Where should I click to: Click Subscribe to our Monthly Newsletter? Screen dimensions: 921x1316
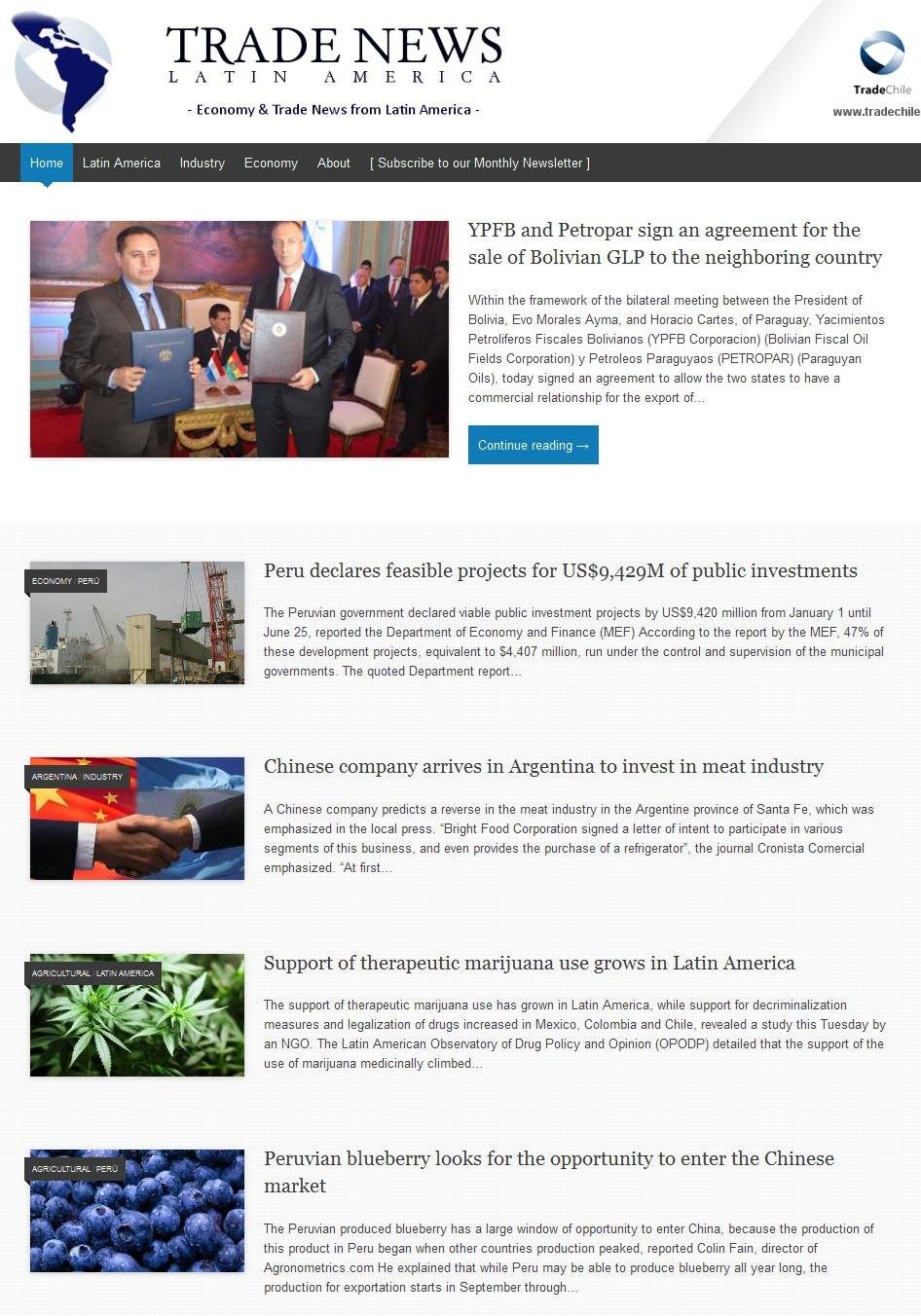click(x=479, y=163)
